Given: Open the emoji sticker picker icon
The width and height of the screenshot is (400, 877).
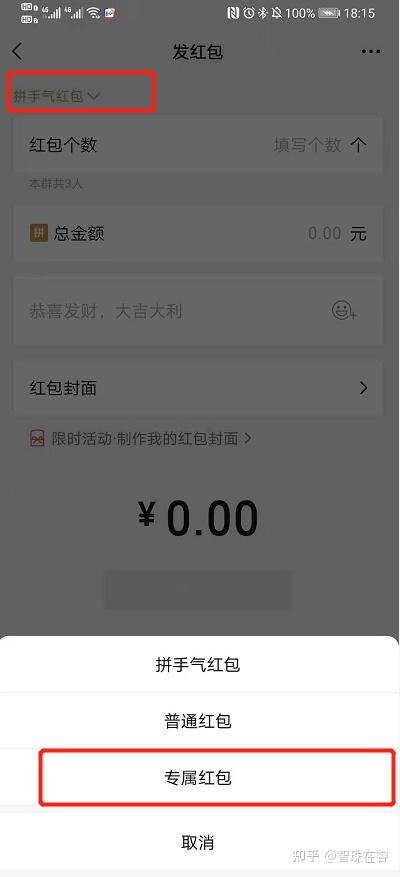Looking at the screenshot, I should tap(344, 310).
